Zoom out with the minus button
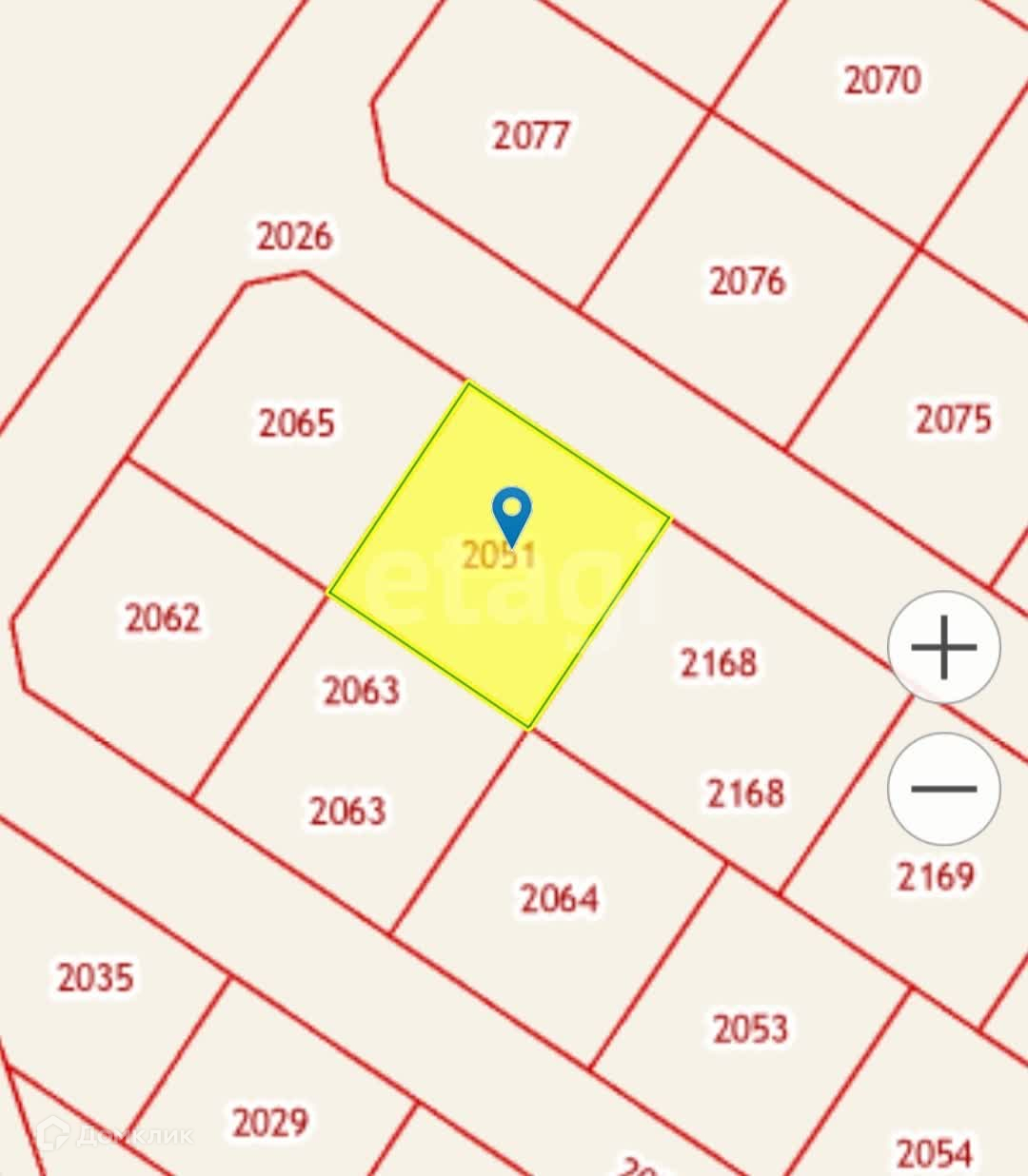This screenshot has width=1028, height=1176. coord(943,788)
